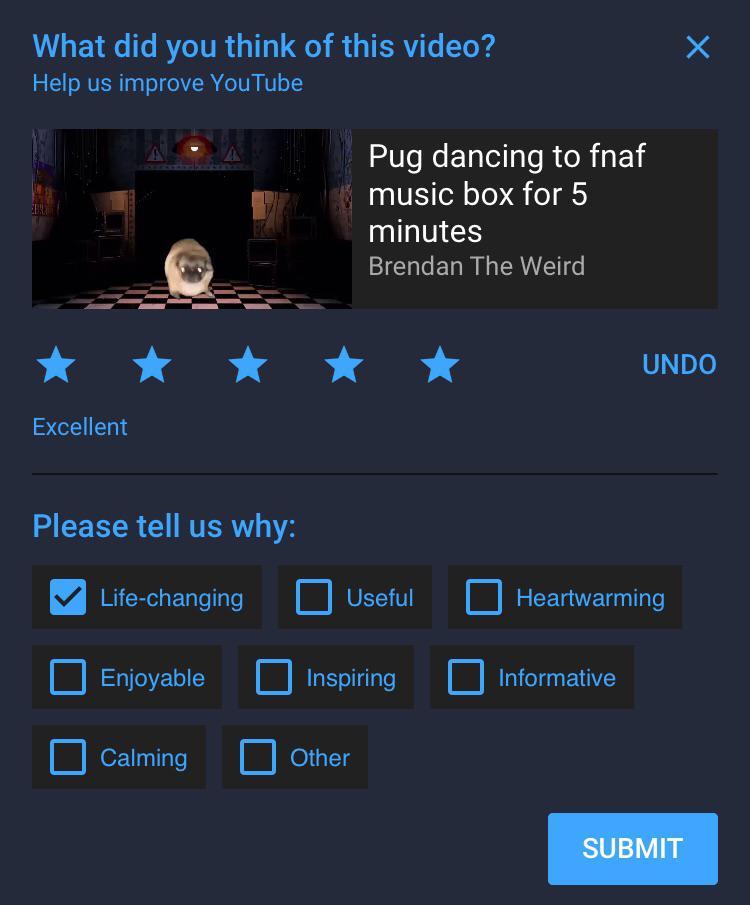This screenshot has width=750, height=905.
Task: Close the video feedback survey
Action: tap(697, 47)
